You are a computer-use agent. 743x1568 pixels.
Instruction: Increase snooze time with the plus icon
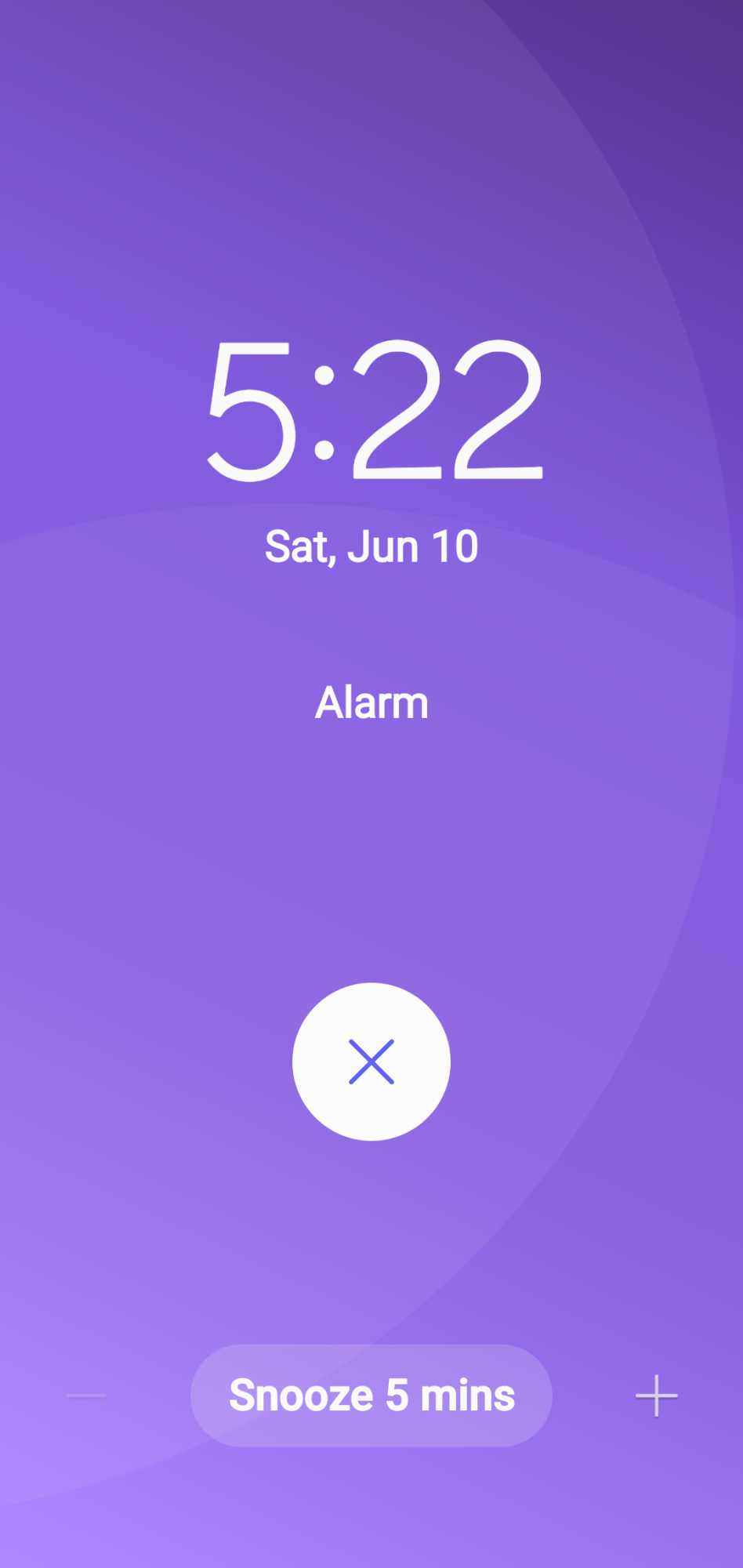656,1396
